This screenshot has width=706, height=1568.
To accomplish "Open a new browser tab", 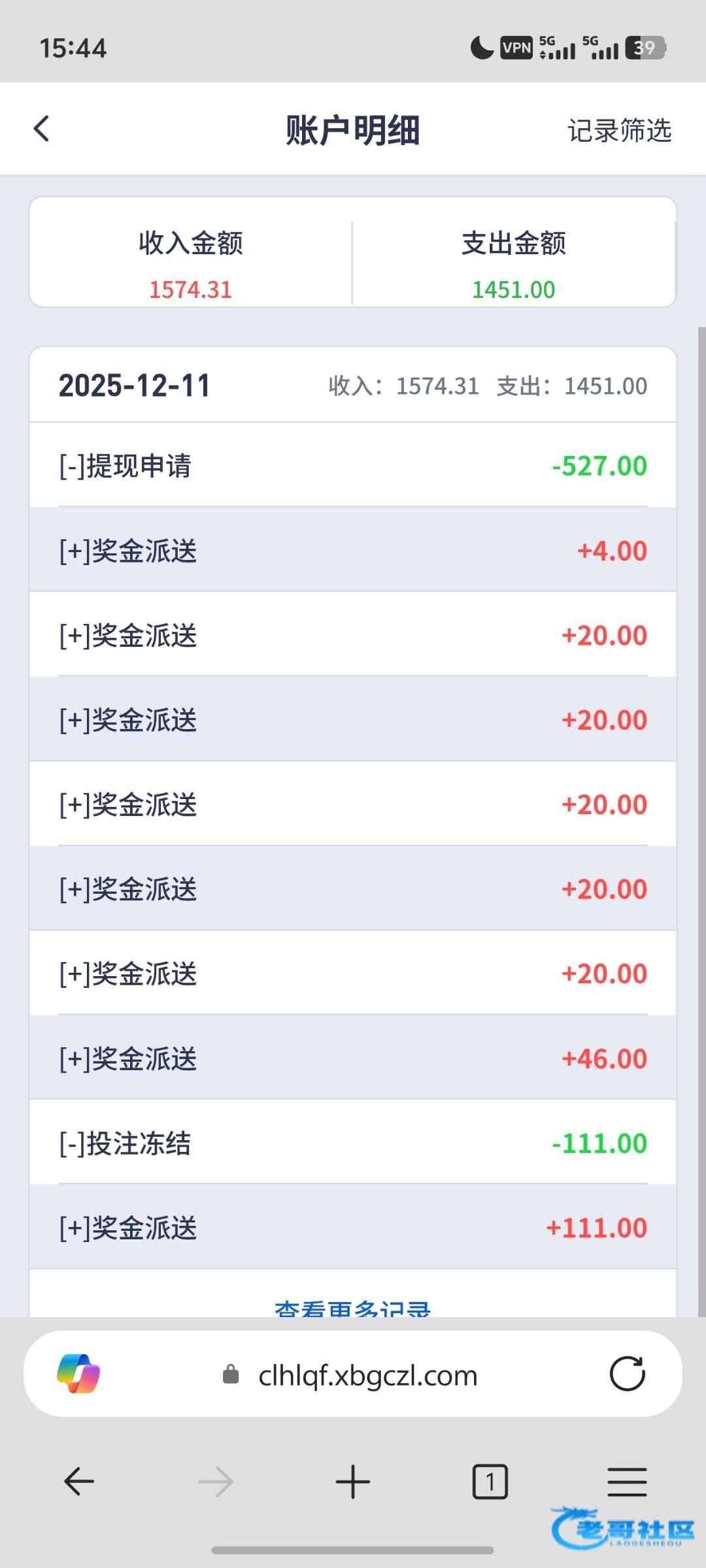I will [353, 1481].
